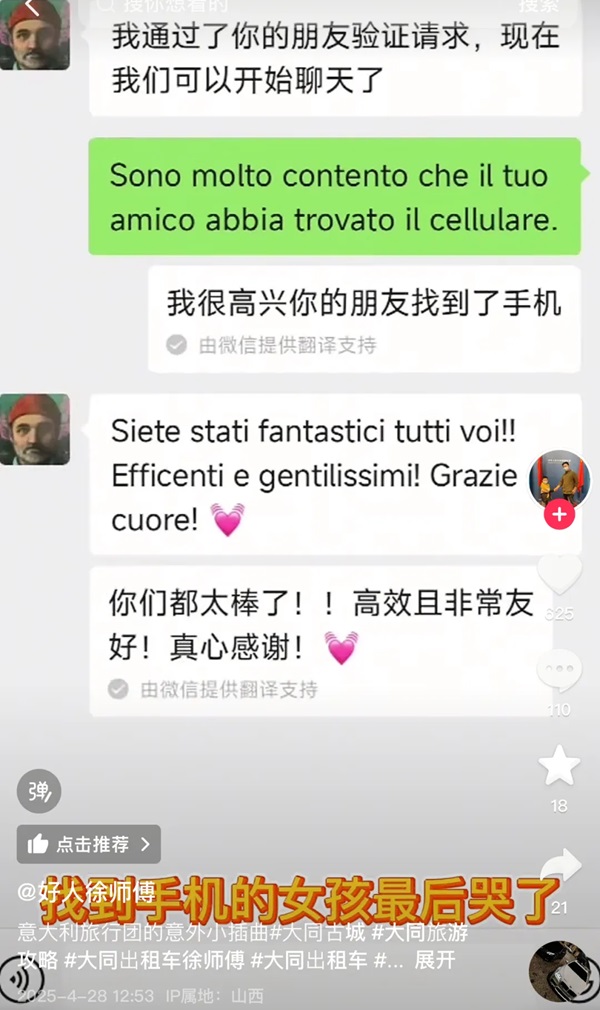Tap the 点击推荐 button

coord(89,844)
